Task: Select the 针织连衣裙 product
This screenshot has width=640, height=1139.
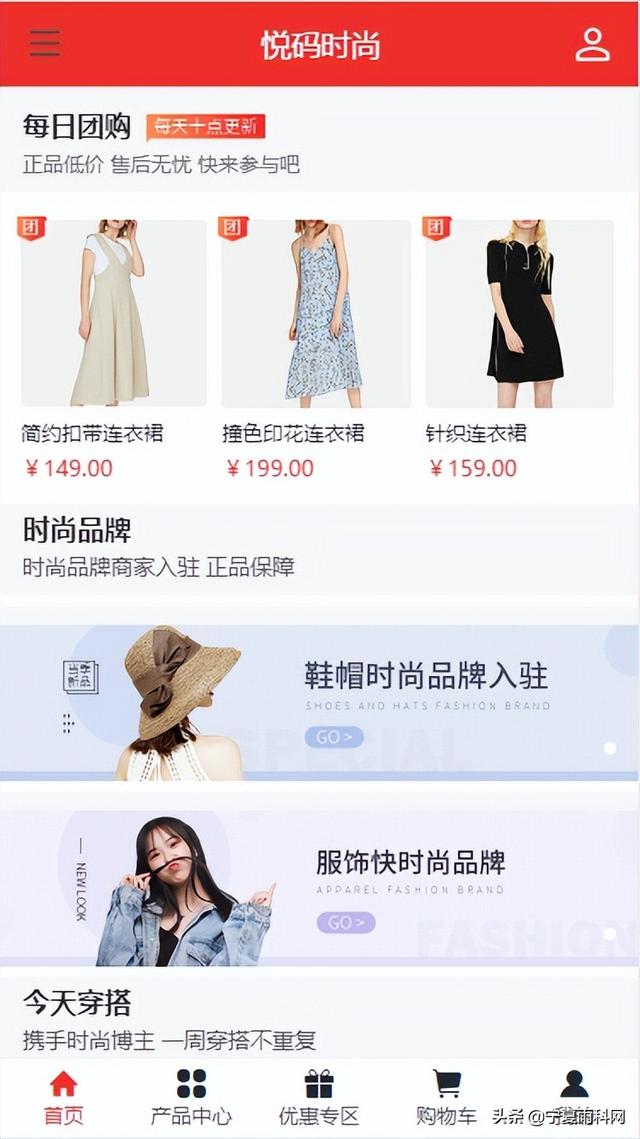Action: [x=519, y=314]
